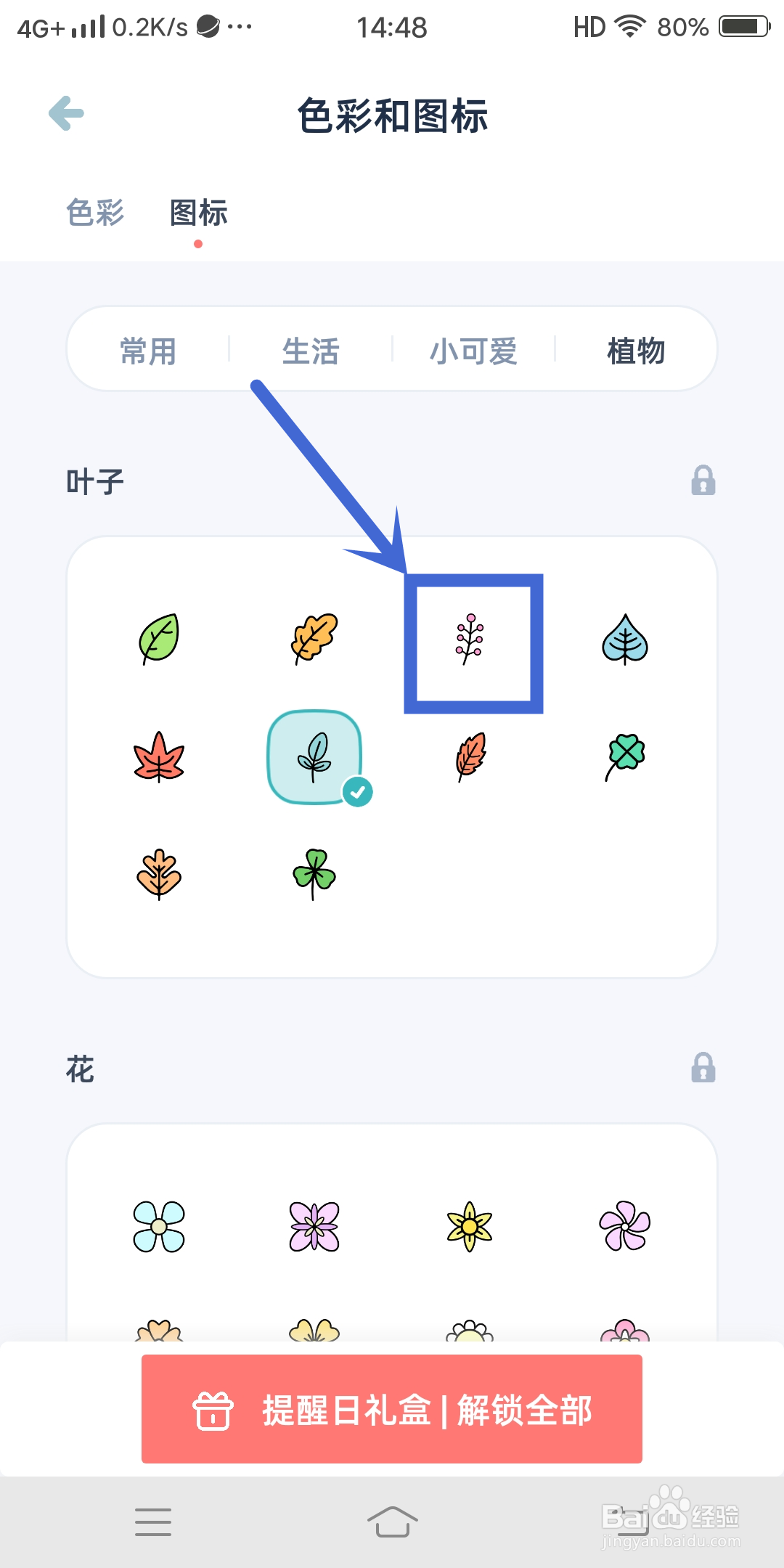This screenshot has height=1568, width=784.
Task: Select the orange oak leaf icon
Action: (x=314, y=639)
